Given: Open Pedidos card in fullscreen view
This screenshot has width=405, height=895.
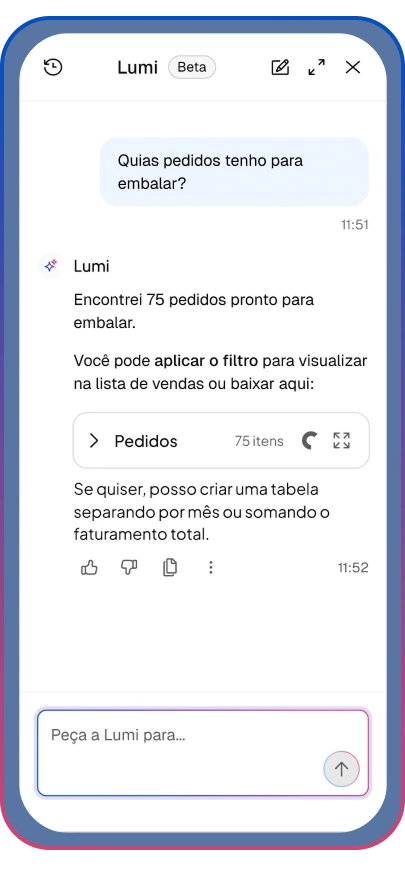Looking at the screenshot, I should click(342, 441).
